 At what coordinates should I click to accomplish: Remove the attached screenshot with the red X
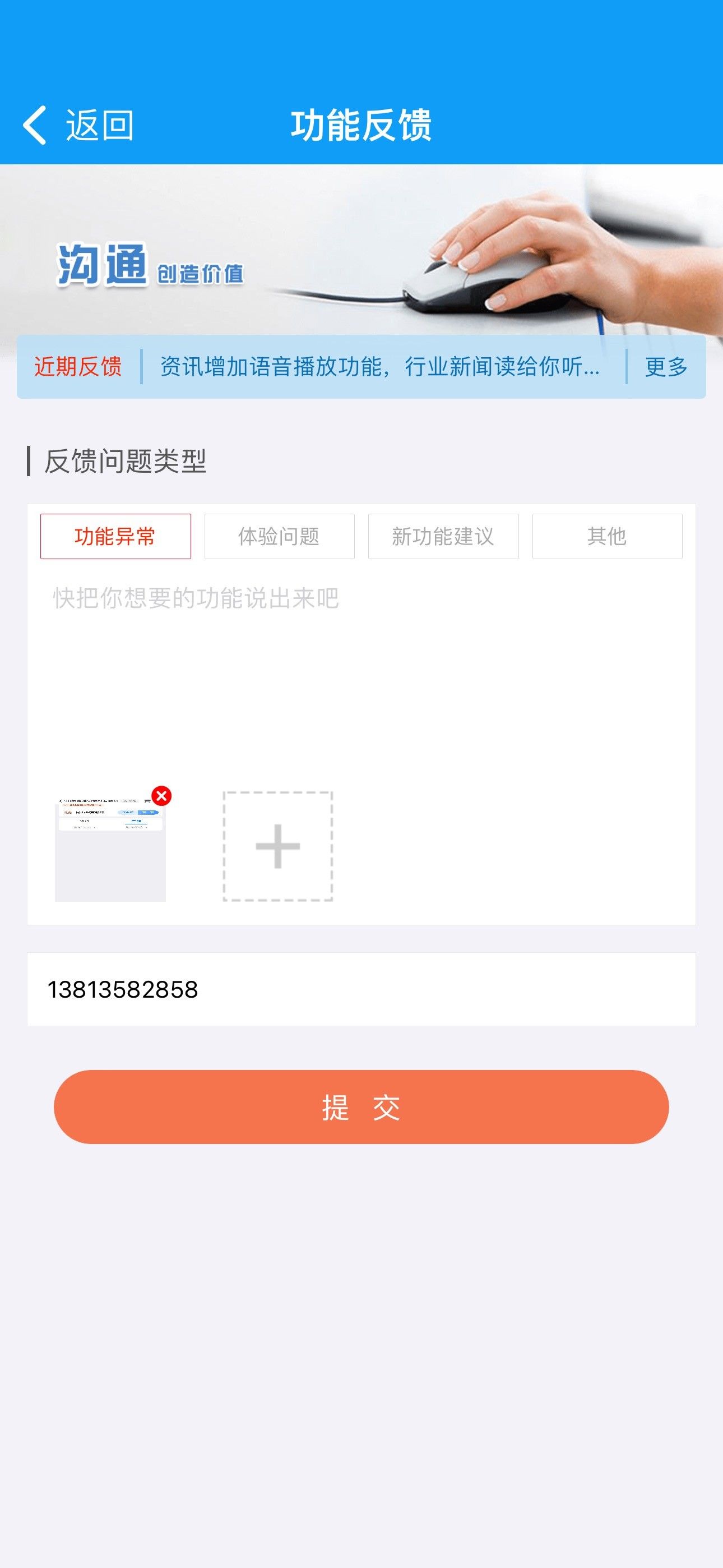(x=161, y=796)
